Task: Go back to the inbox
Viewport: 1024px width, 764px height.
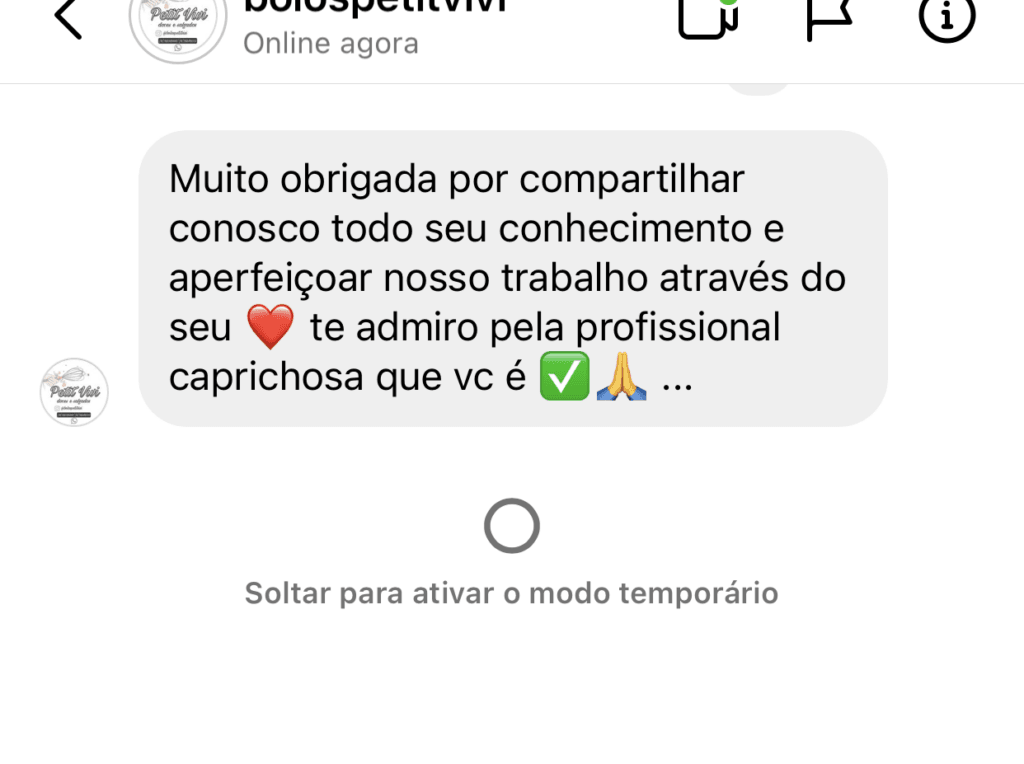Action: [x=68, y=18]
